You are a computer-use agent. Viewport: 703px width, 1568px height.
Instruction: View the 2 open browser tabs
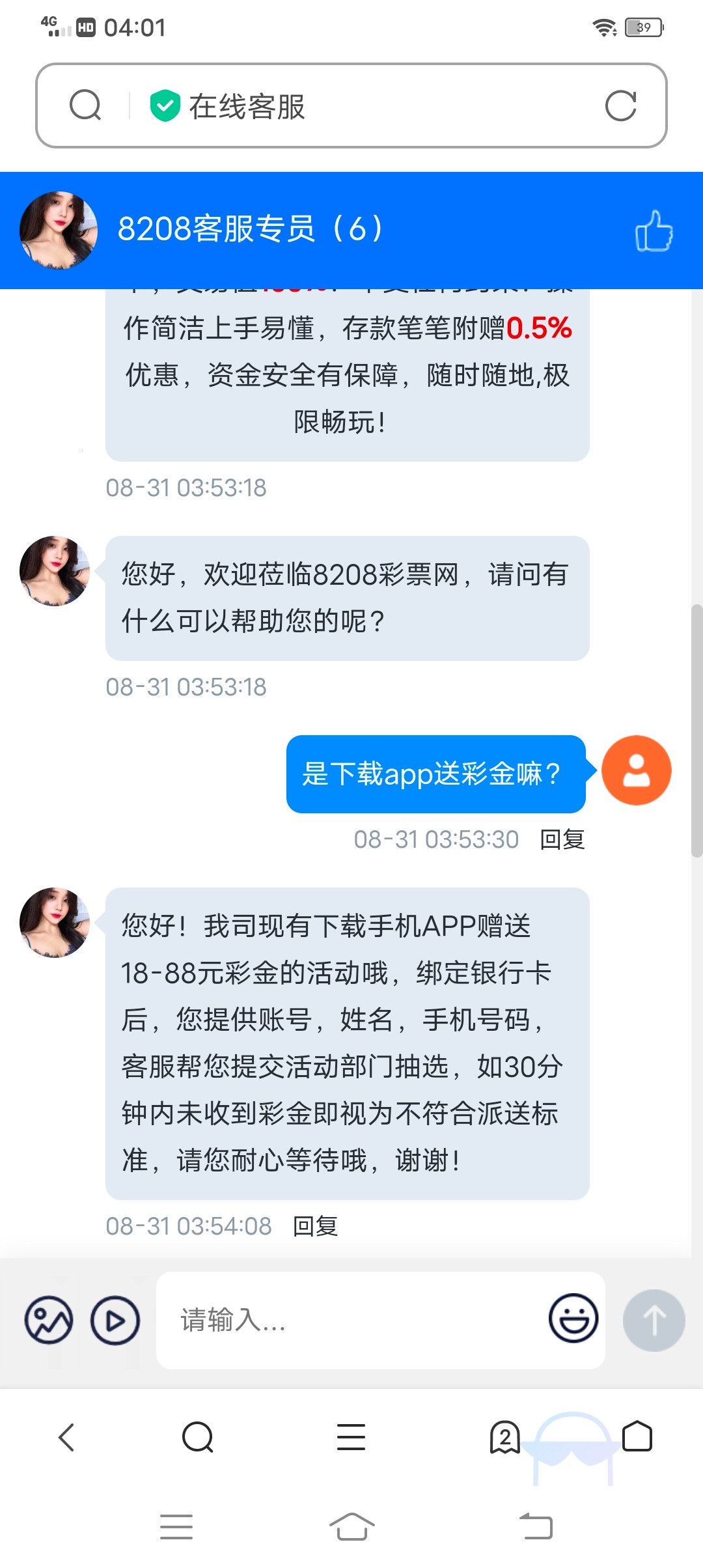click(504, 1437)
